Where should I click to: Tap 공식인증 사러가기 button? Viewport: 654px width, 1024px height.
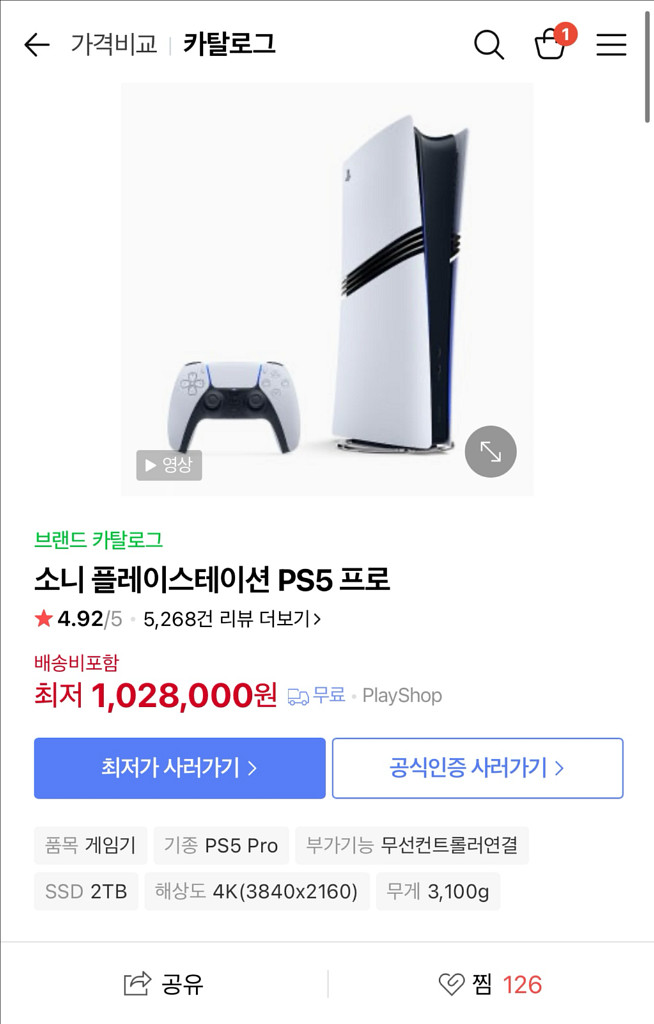[478, 768]
